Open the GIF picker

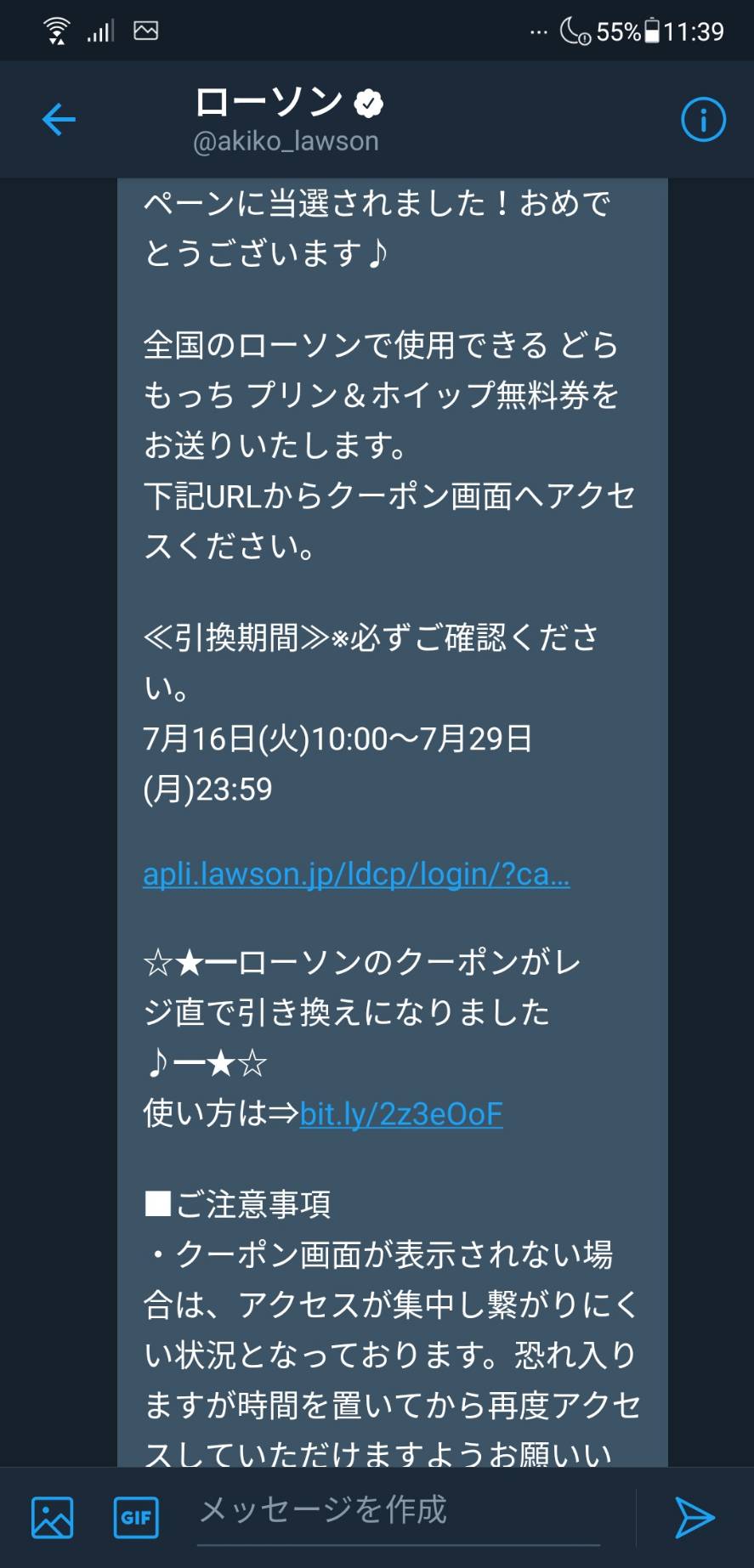click(x=136, y=1518)
